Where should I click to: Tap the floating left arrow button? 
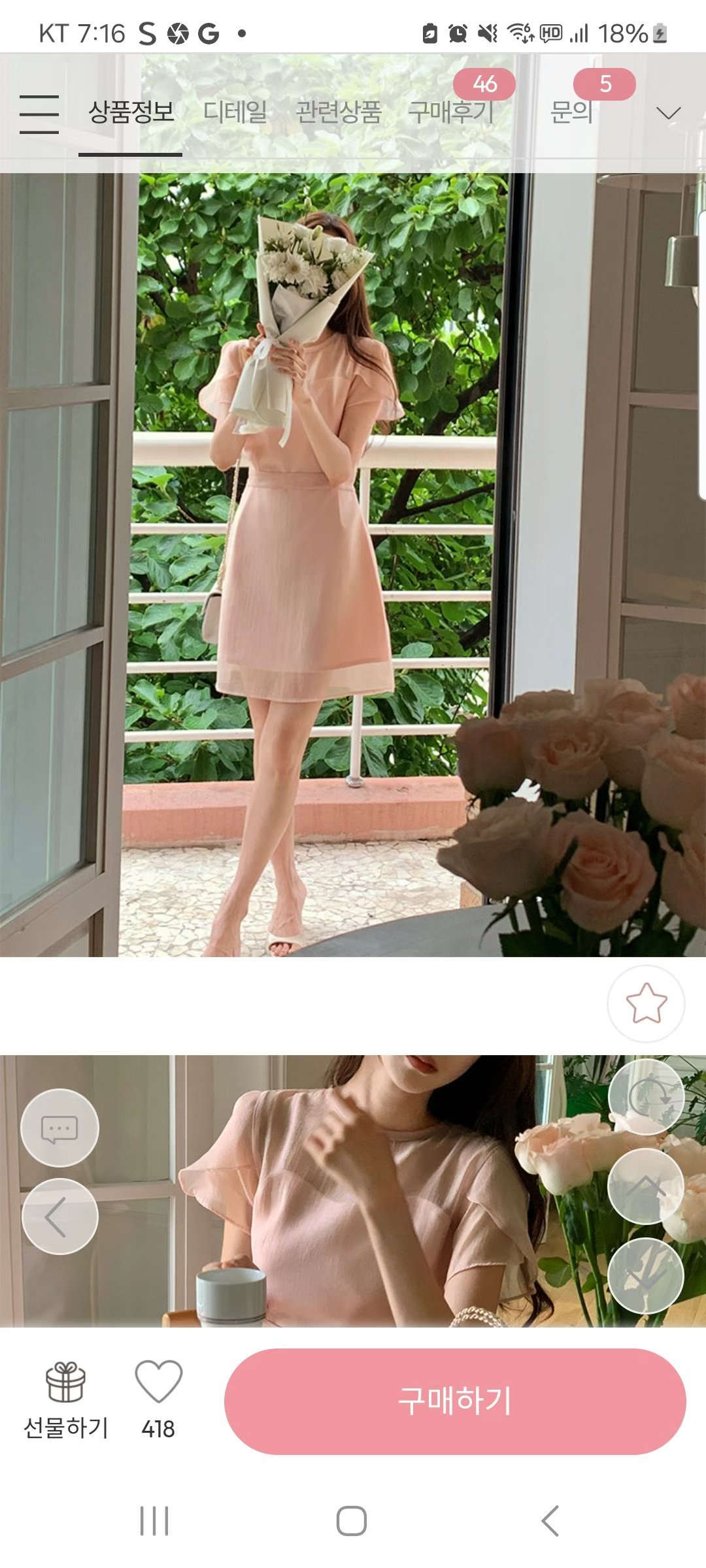59,1217
